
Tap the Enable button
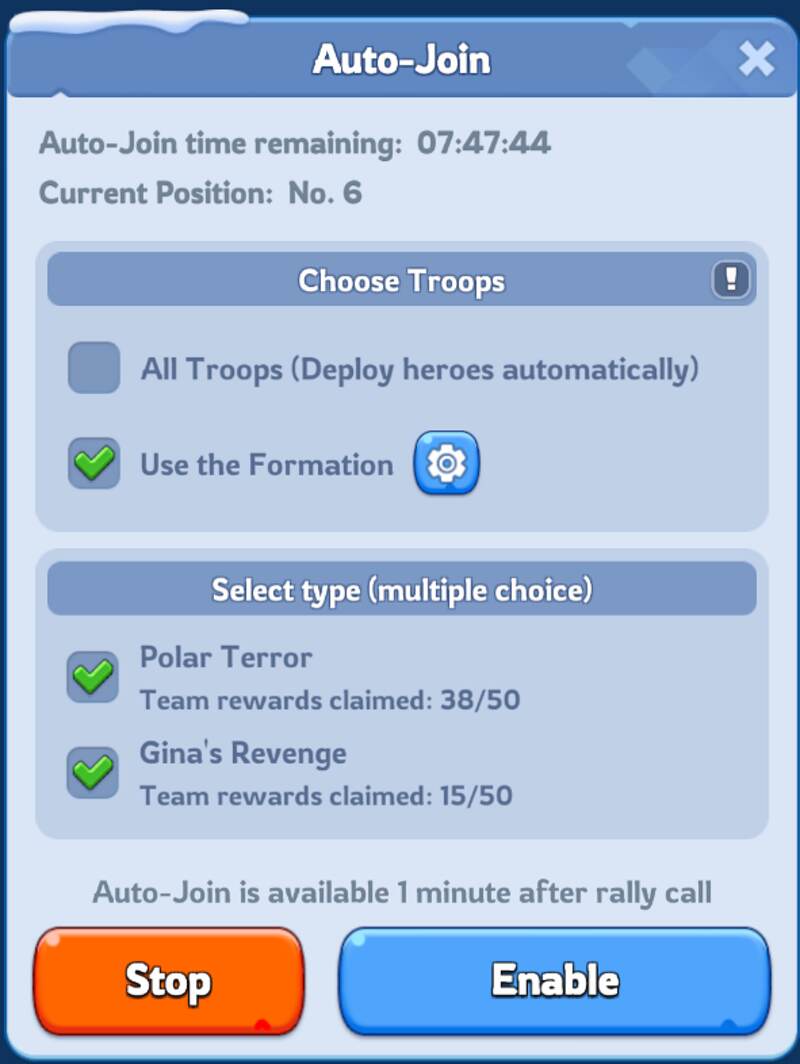tap(555, 981)
